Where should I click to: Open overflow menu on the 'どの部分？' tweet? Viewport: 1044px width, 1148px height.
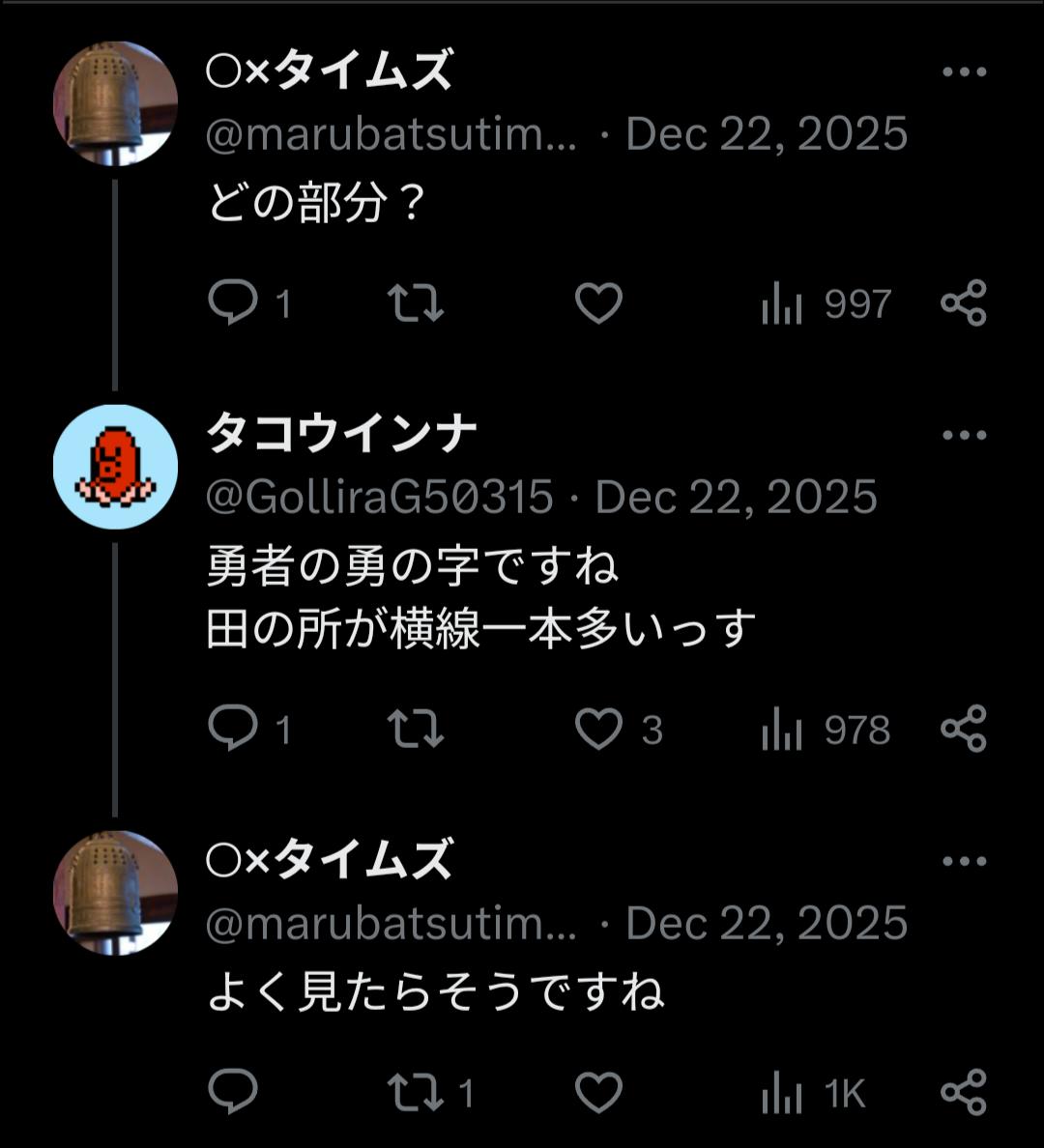(x=963, y=72)
